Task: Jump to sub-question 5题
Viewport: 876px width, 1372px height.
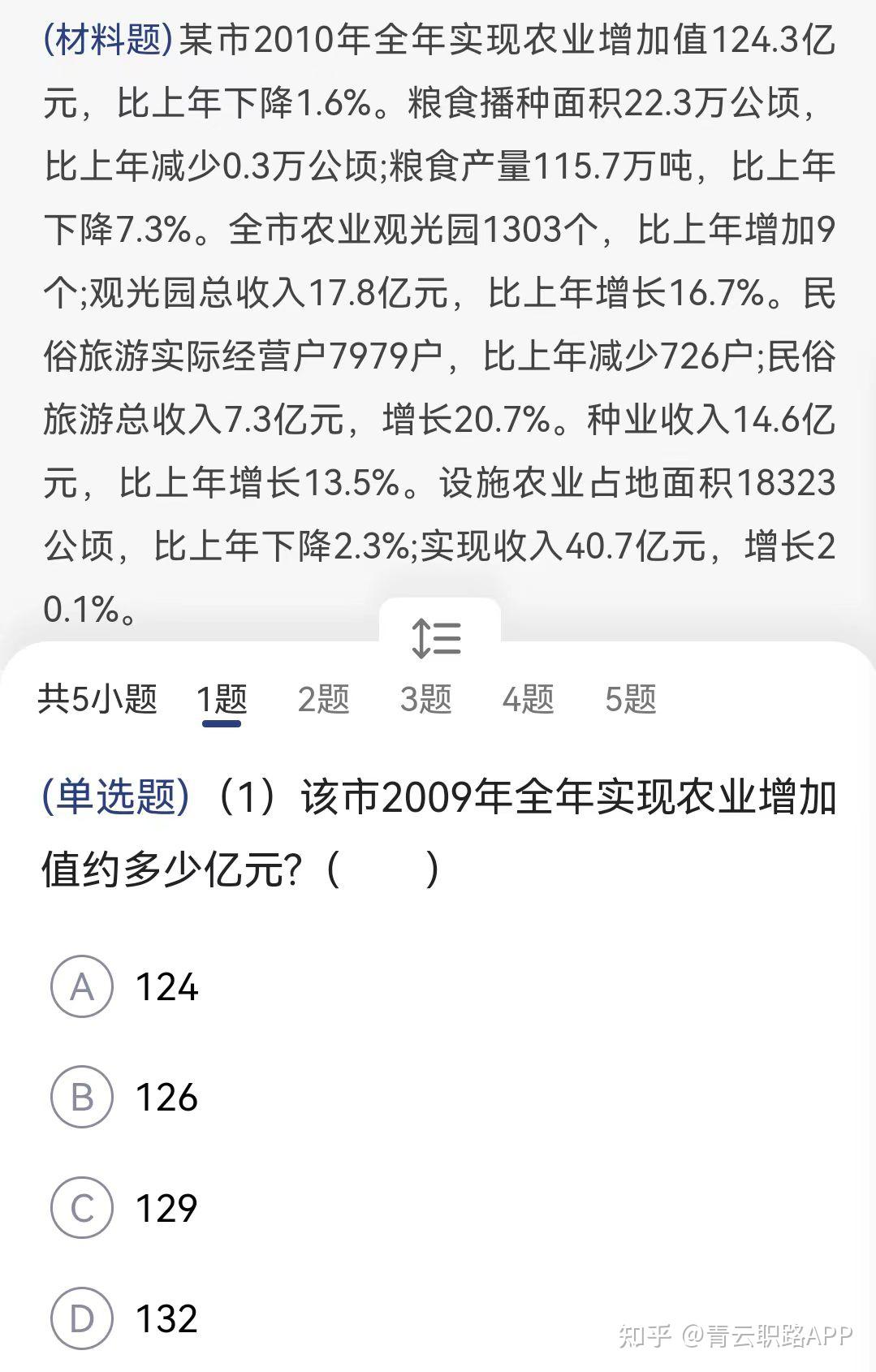Action: [630, 699]
